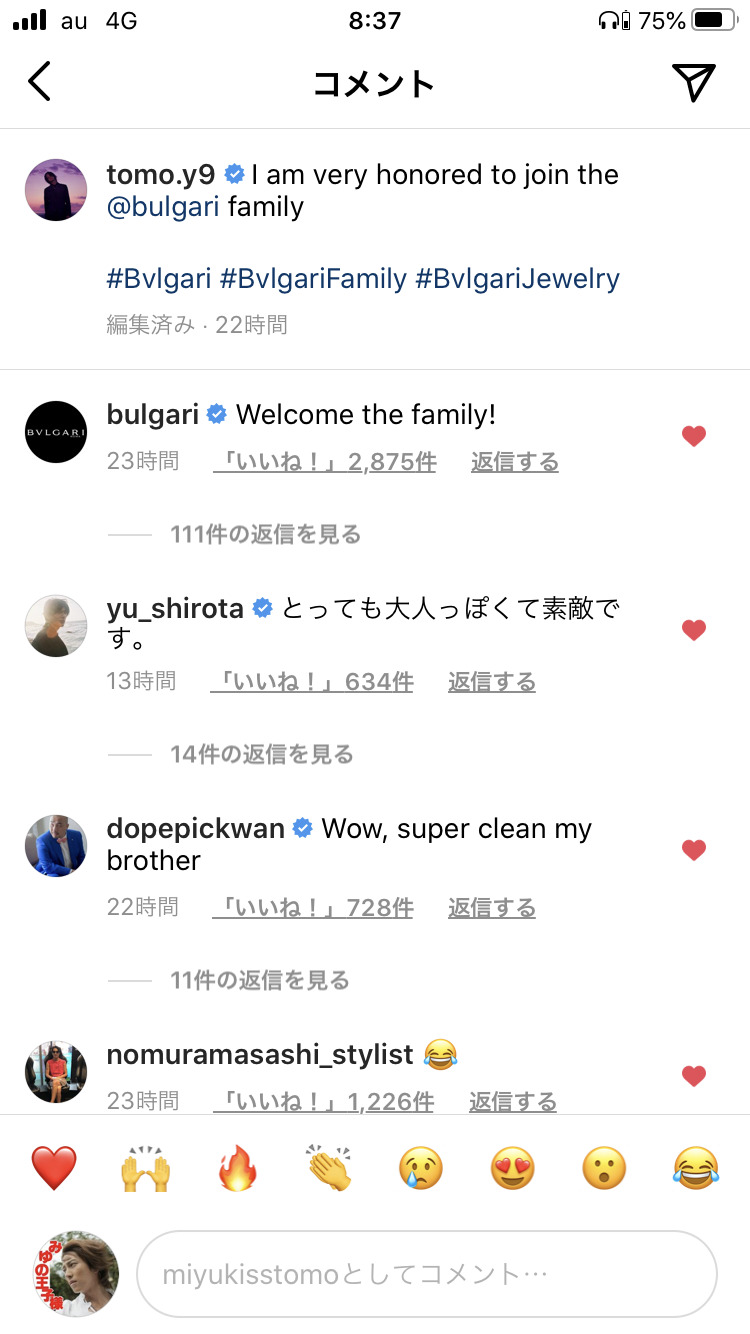Open tomo.y9's profile from the caption

tap(161, 175)
